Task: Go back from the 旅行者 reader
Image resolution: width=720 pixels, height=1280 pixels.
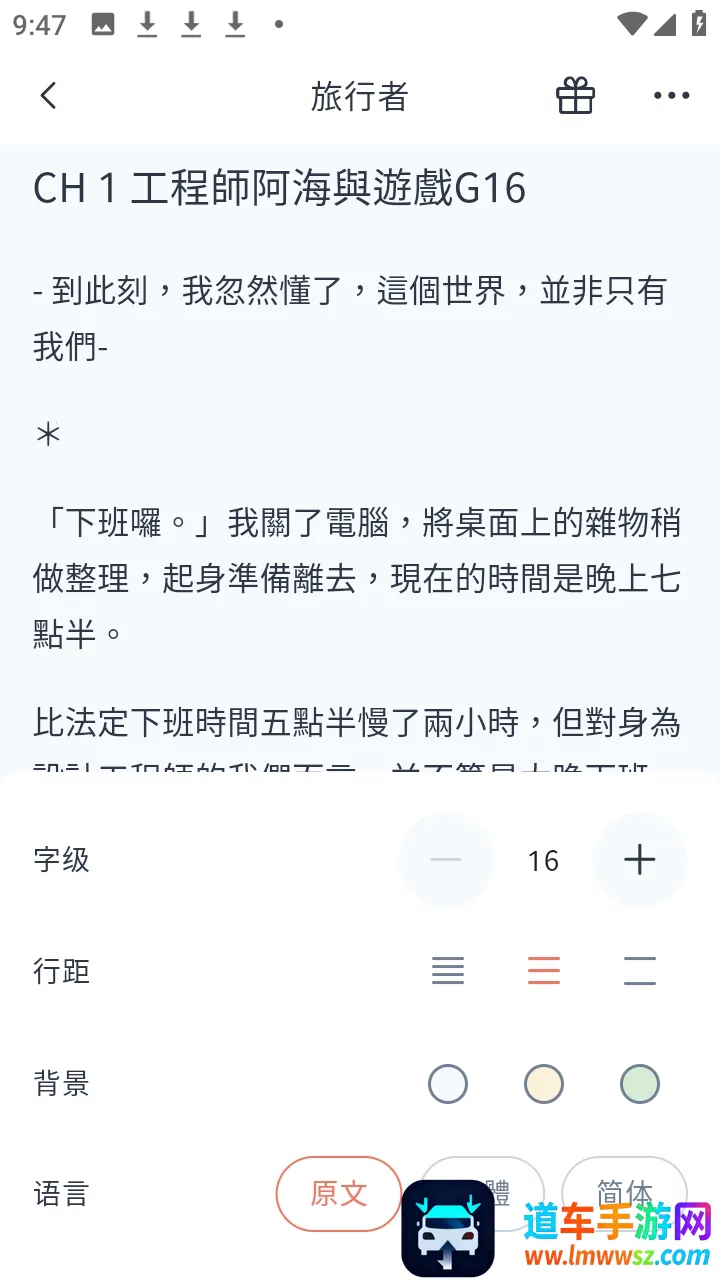Action: point(48,96)
